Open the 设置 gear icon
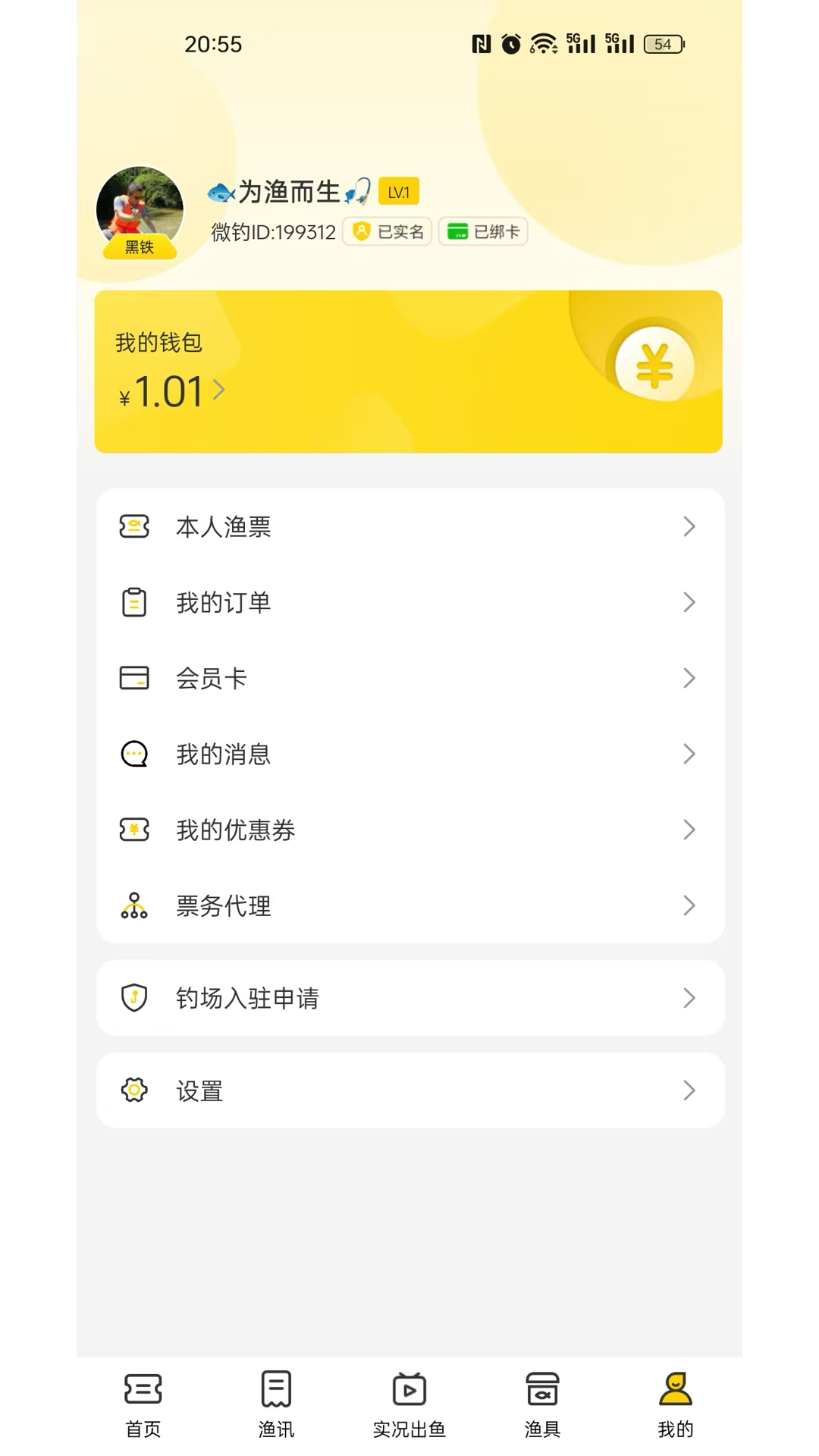The image size is (819, 1456). (x=134, y=1090)
